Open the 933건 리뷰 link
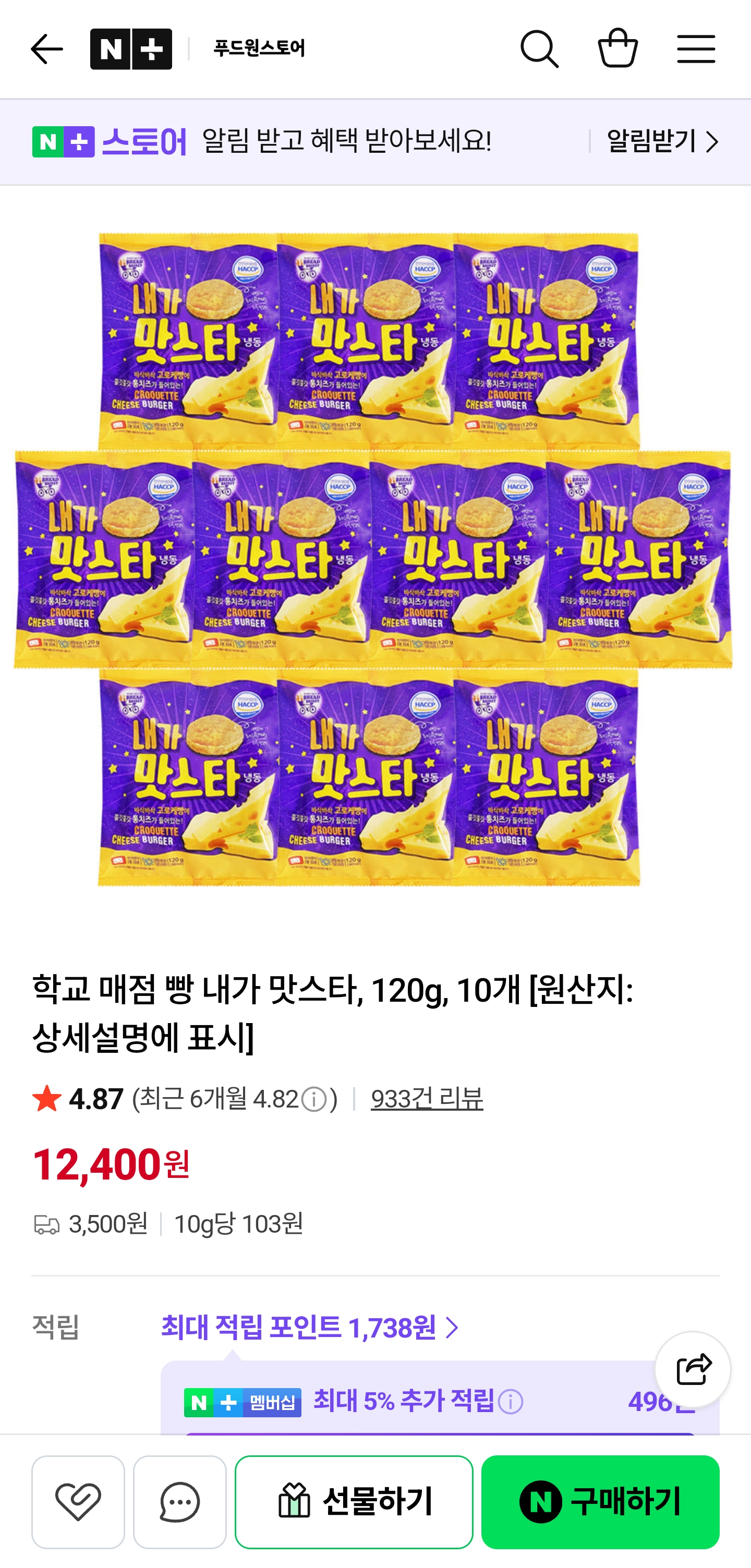 [x=427, y=1099]
